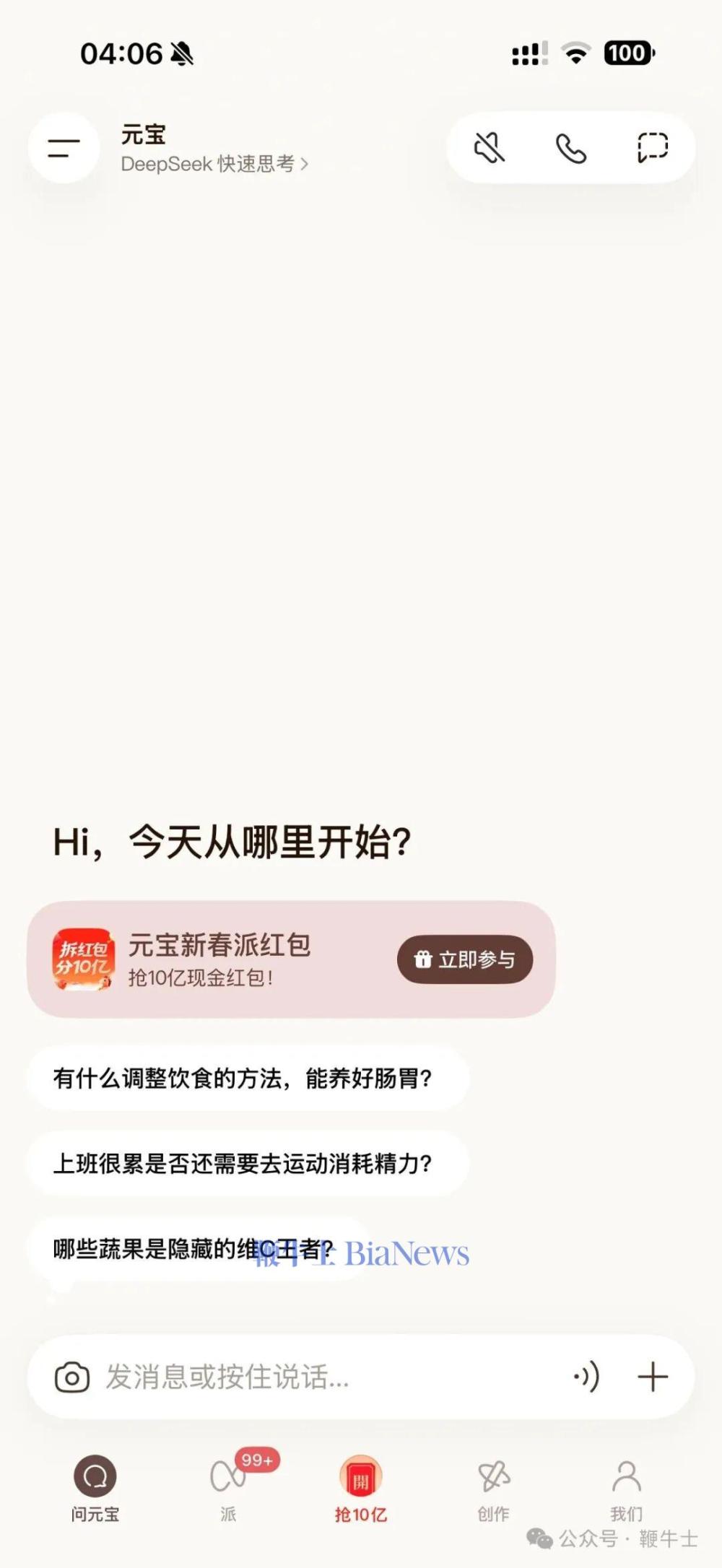The height and width of the screenshot is (1568, 722).
Task: Ask how adjusting diet helps the stomach
Action: click(243, 1079)
